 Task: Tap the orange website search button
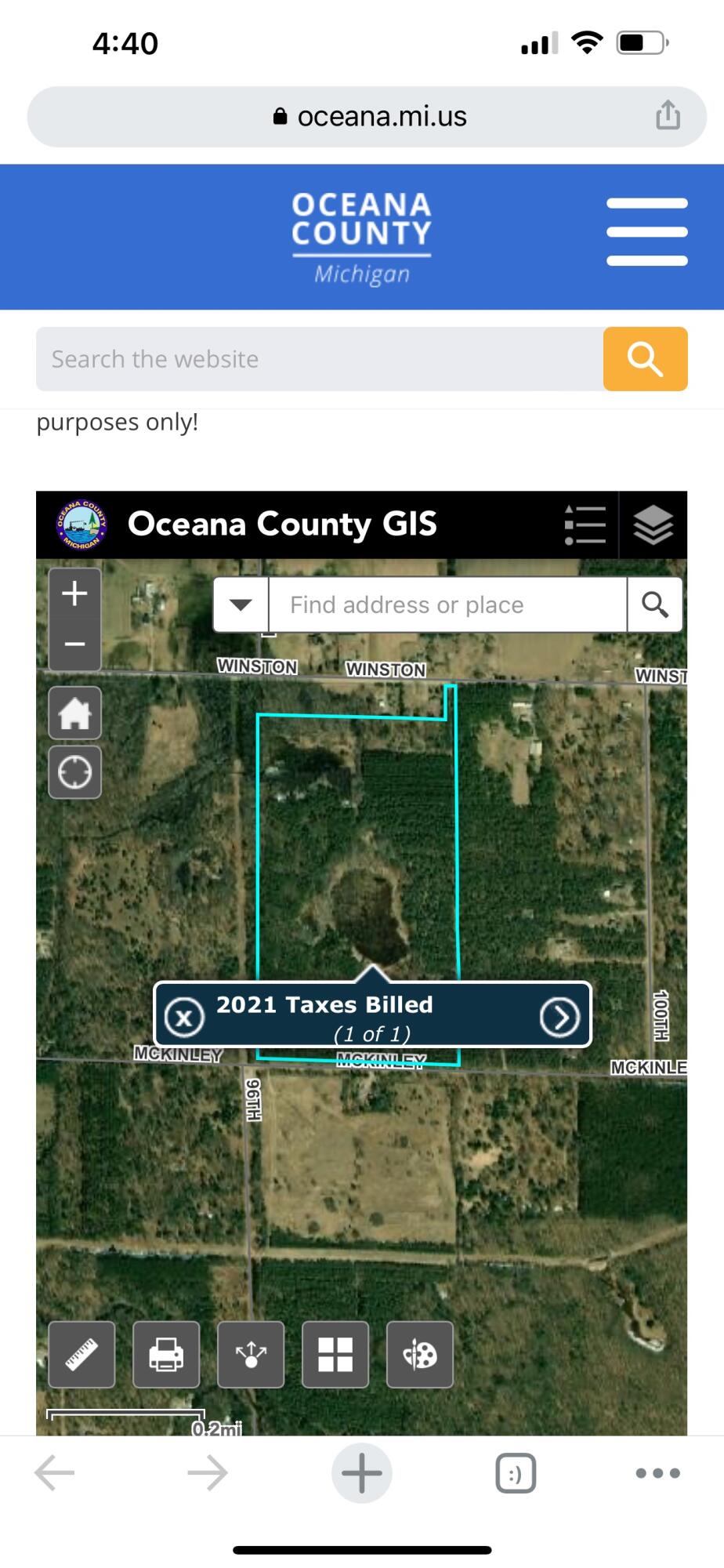tap(645, 359)
